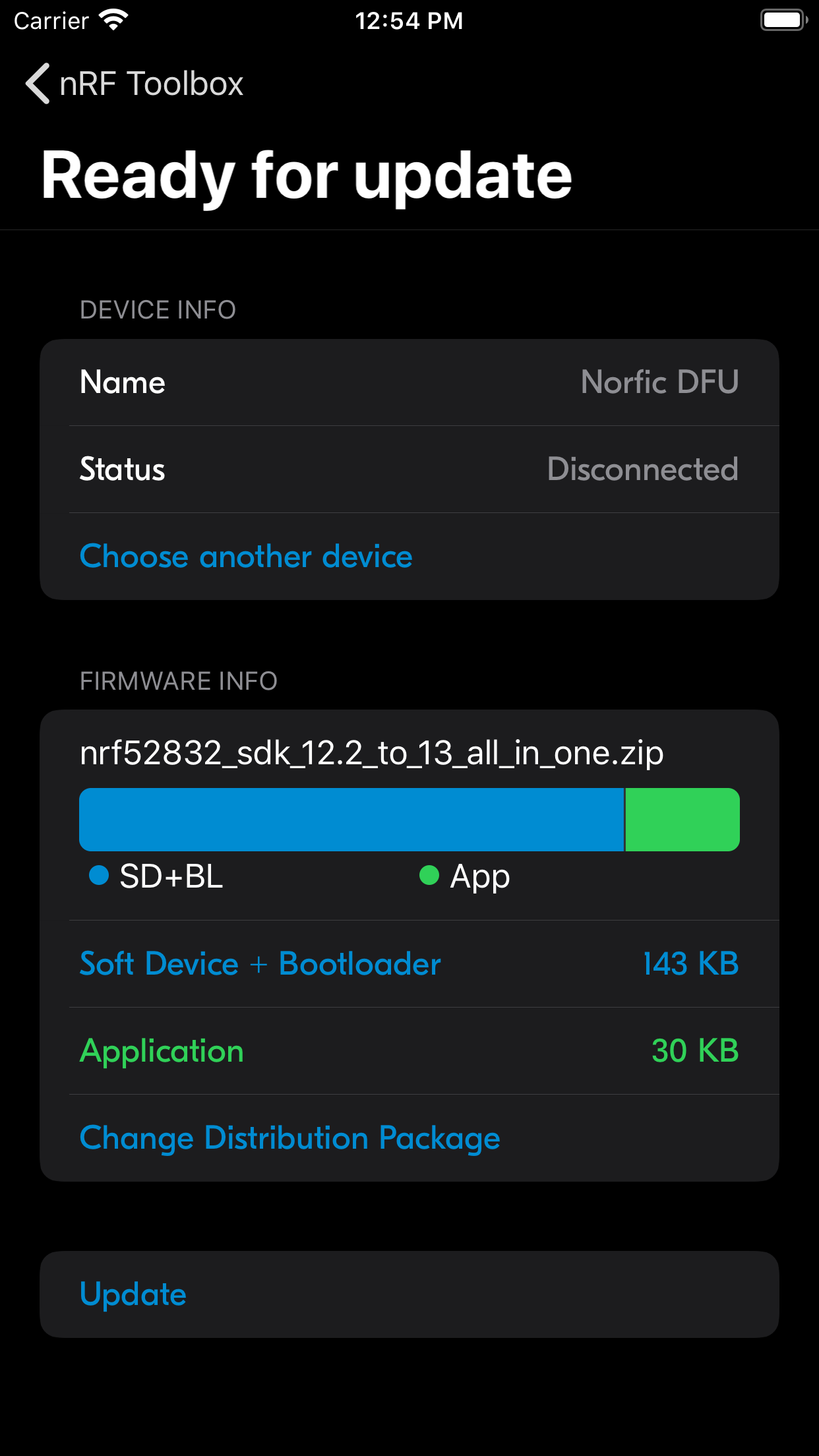Tap the Name row showing Norfic DFU
Screen dimensions: 819x1456
click(x=409, y=382)
